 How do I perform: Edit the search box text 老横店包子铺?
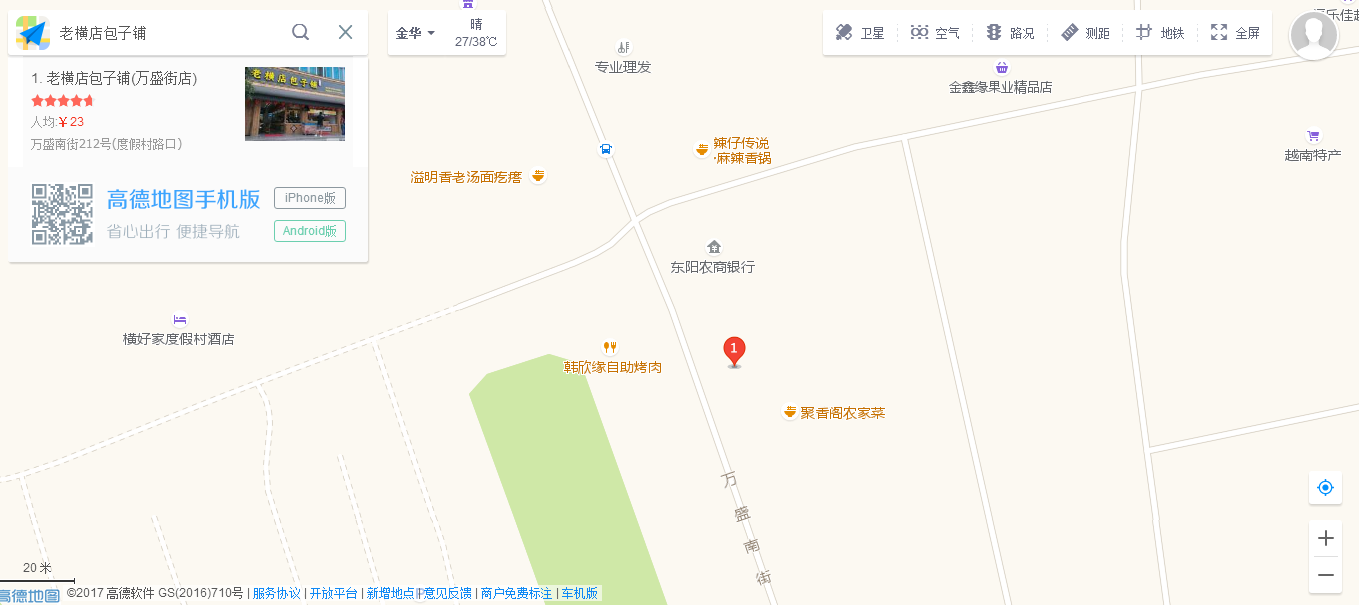point(160,33)
